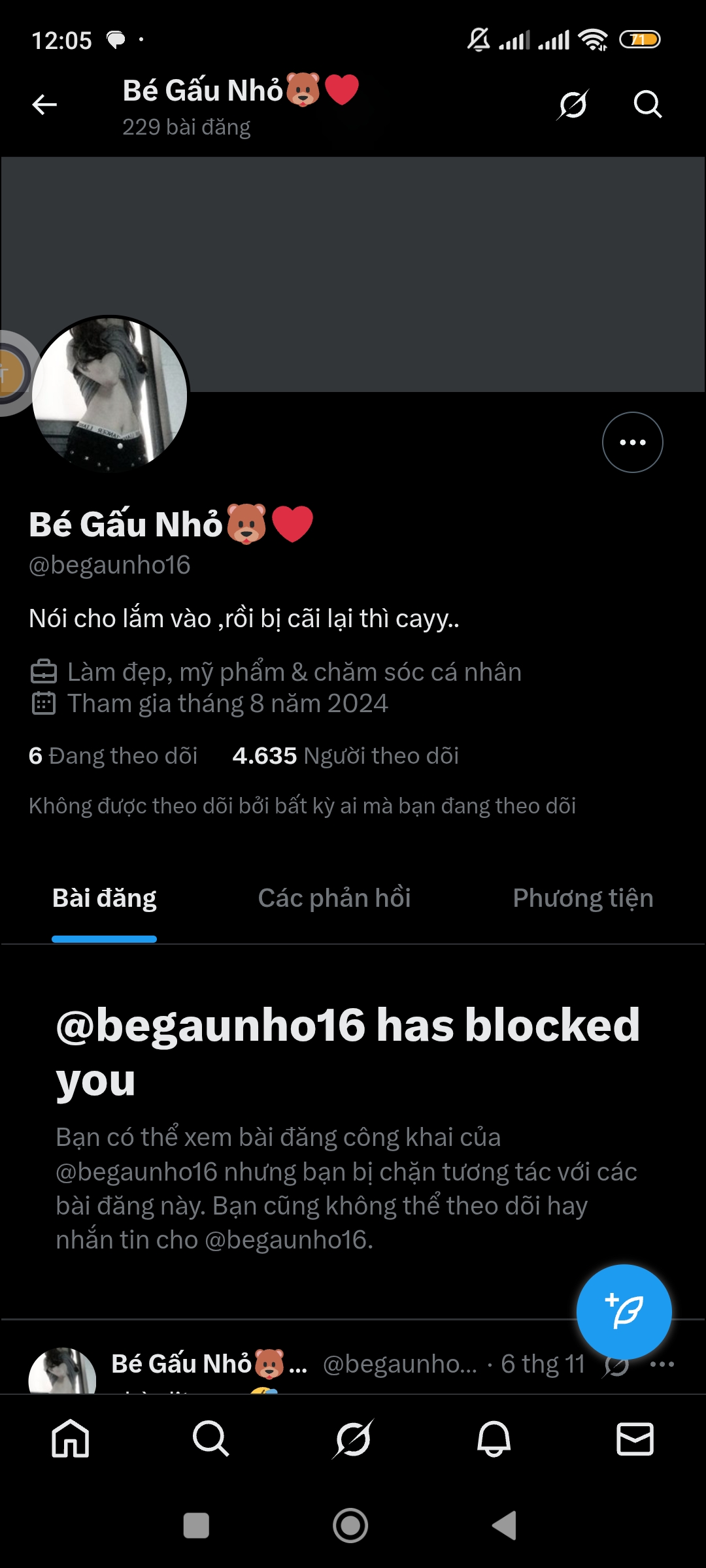This screenshot has width=706, height=1568.
Task: Tap the system back button
Action: point(505,1526)
